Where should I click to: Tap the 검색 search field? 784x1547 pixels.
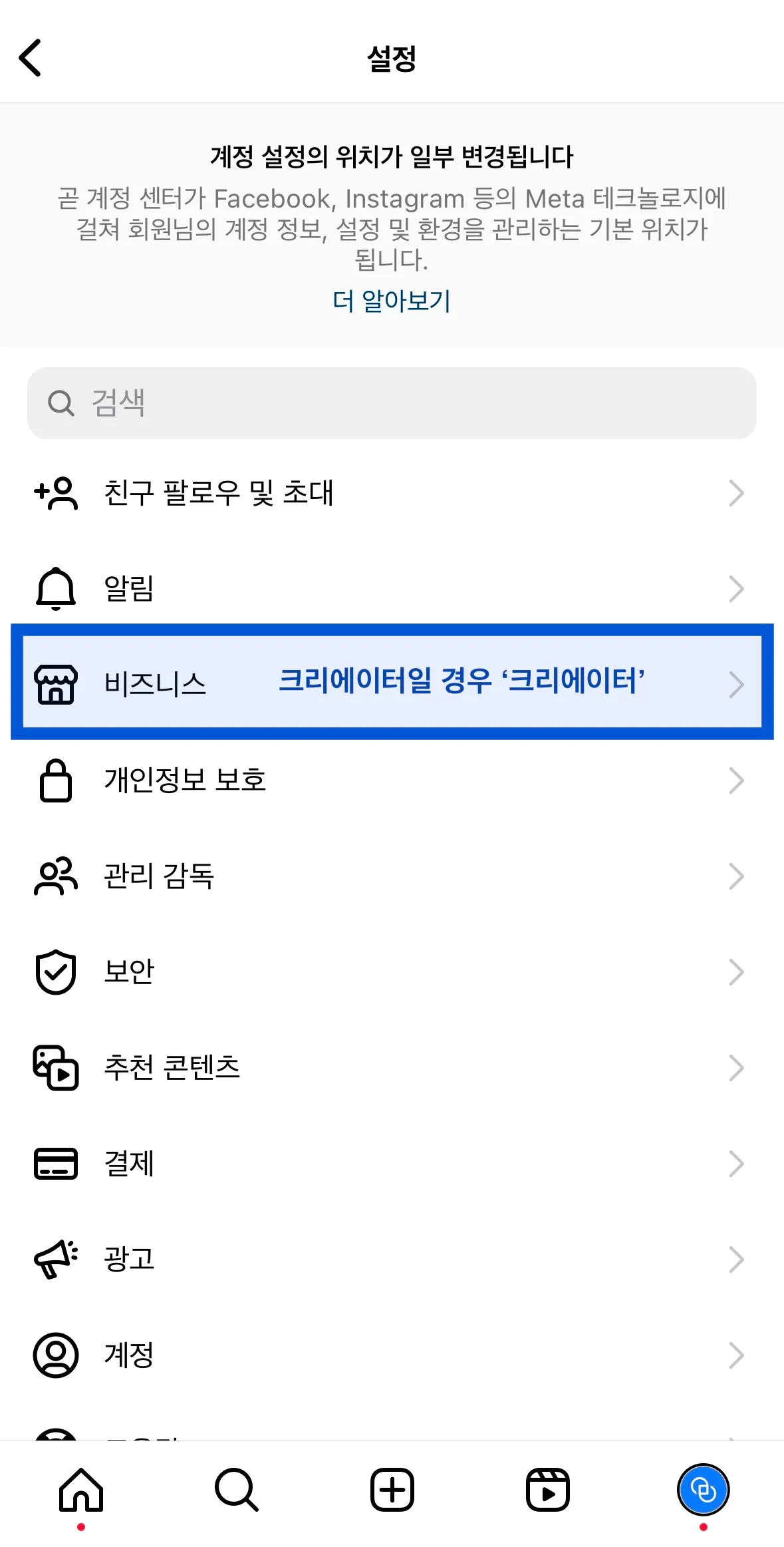point(392,403)
